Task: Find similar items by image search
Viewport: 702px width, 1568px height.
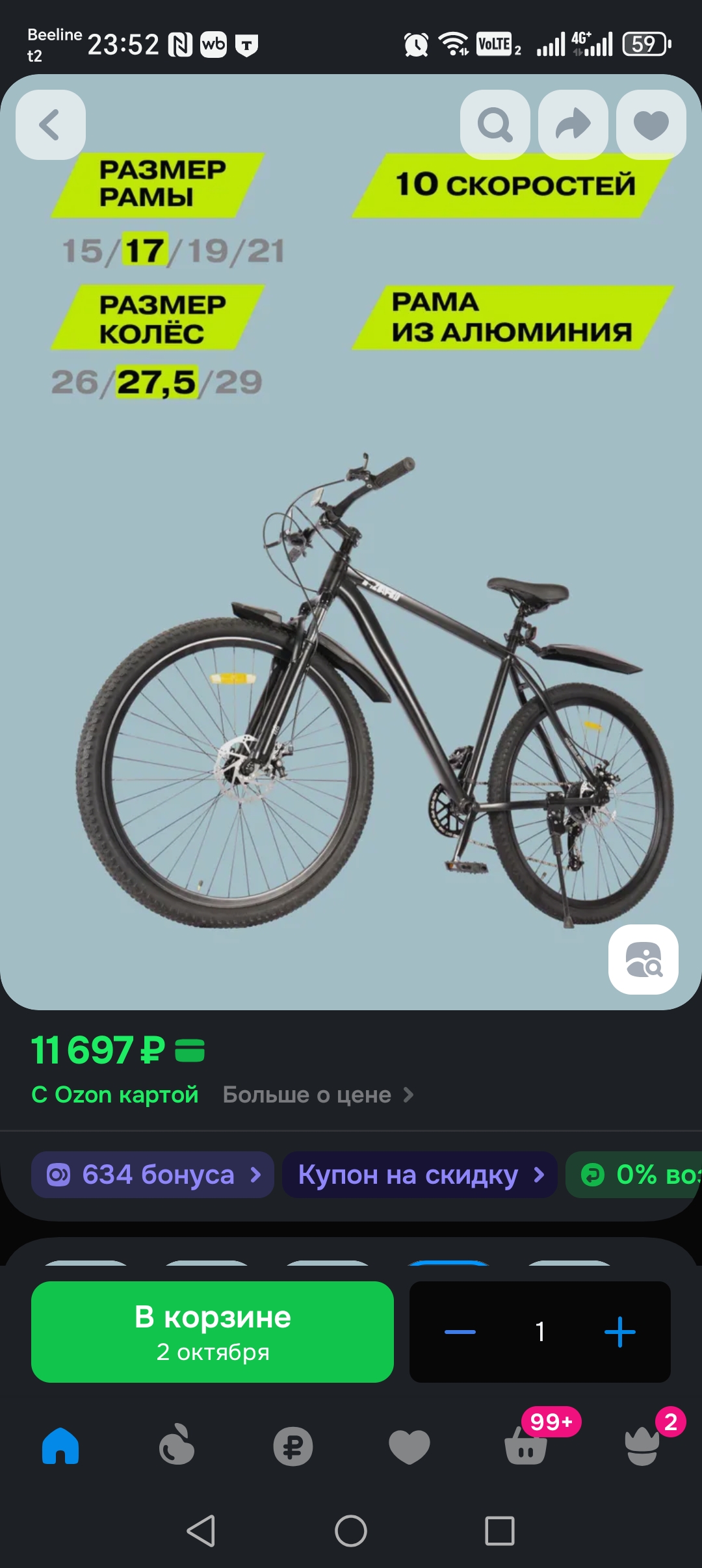Action: [643, 959]
